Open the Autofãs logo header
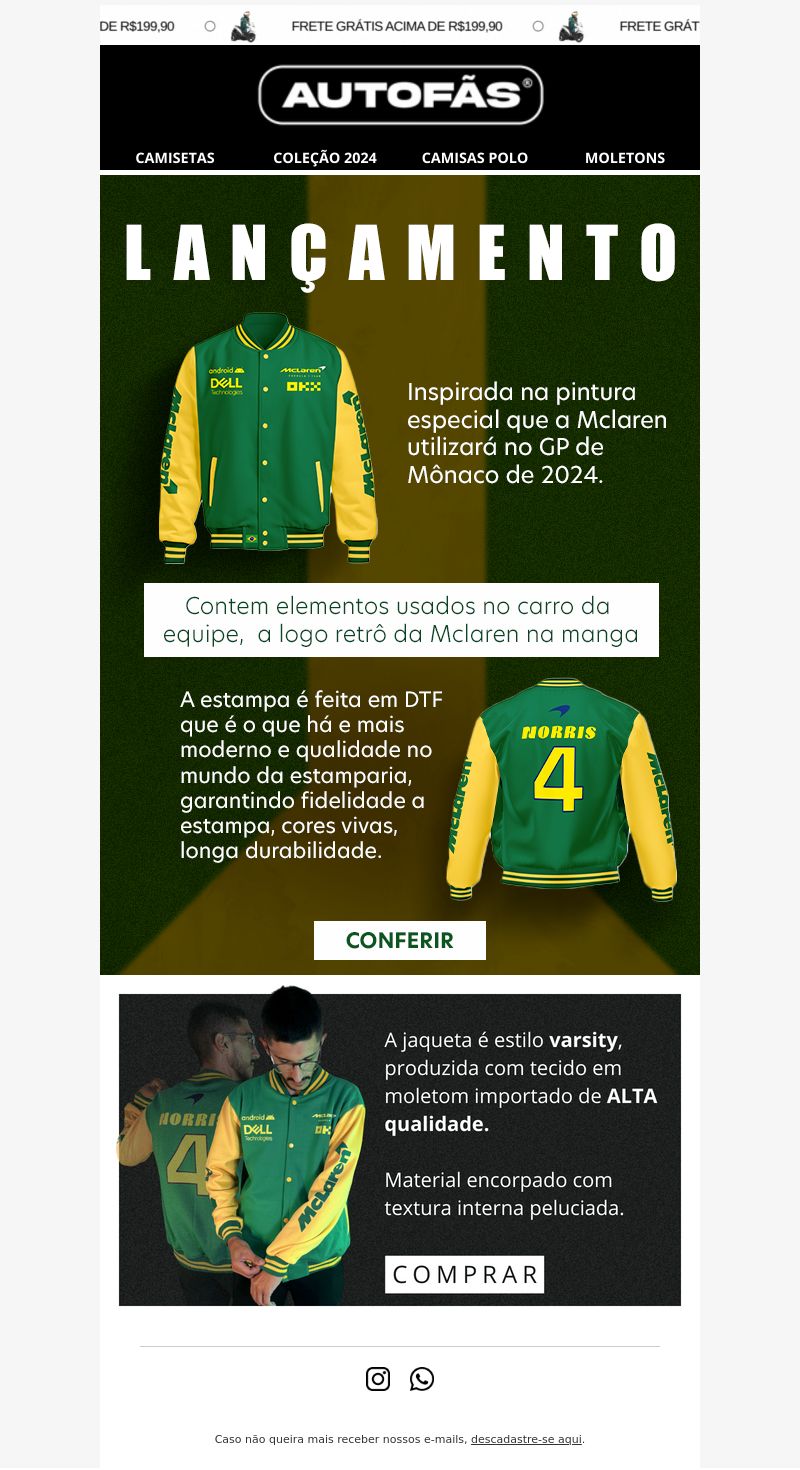800x1470 pixels. tap(400, 95)
